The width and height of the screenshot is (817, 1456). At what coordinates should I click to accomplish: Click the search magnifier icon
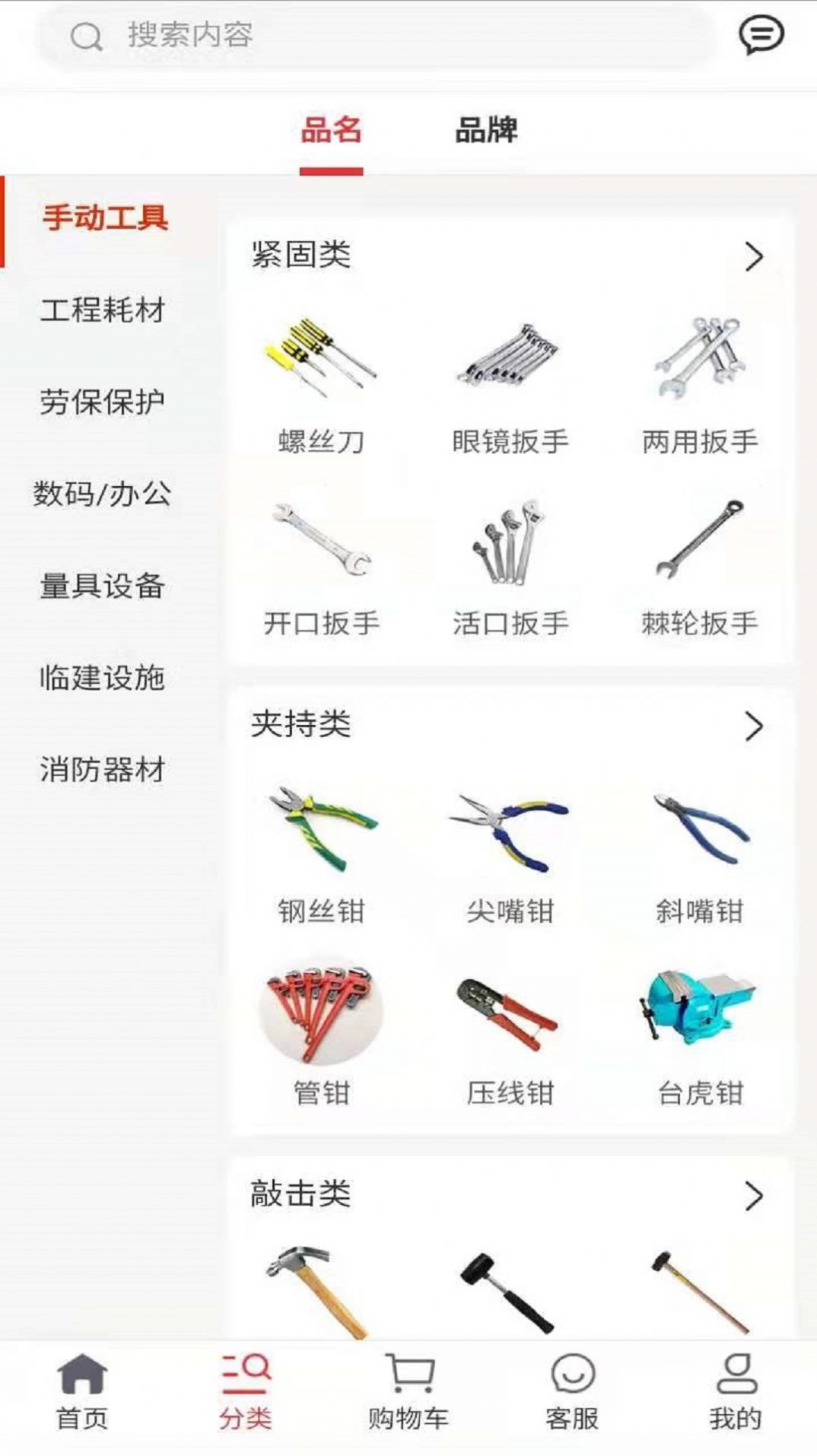[86, 33]
